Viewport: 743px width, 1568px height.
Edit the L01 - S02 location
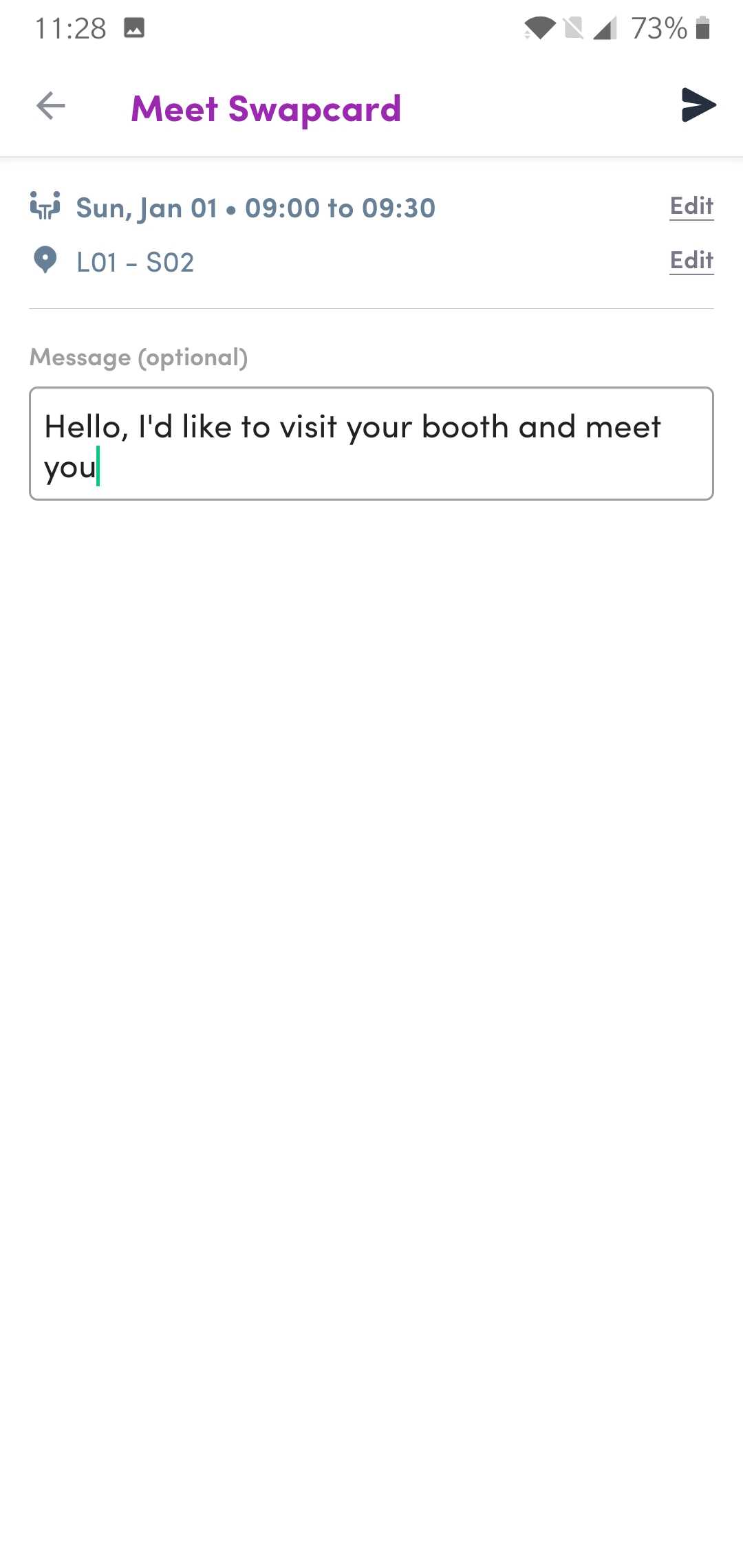(691, 261)
